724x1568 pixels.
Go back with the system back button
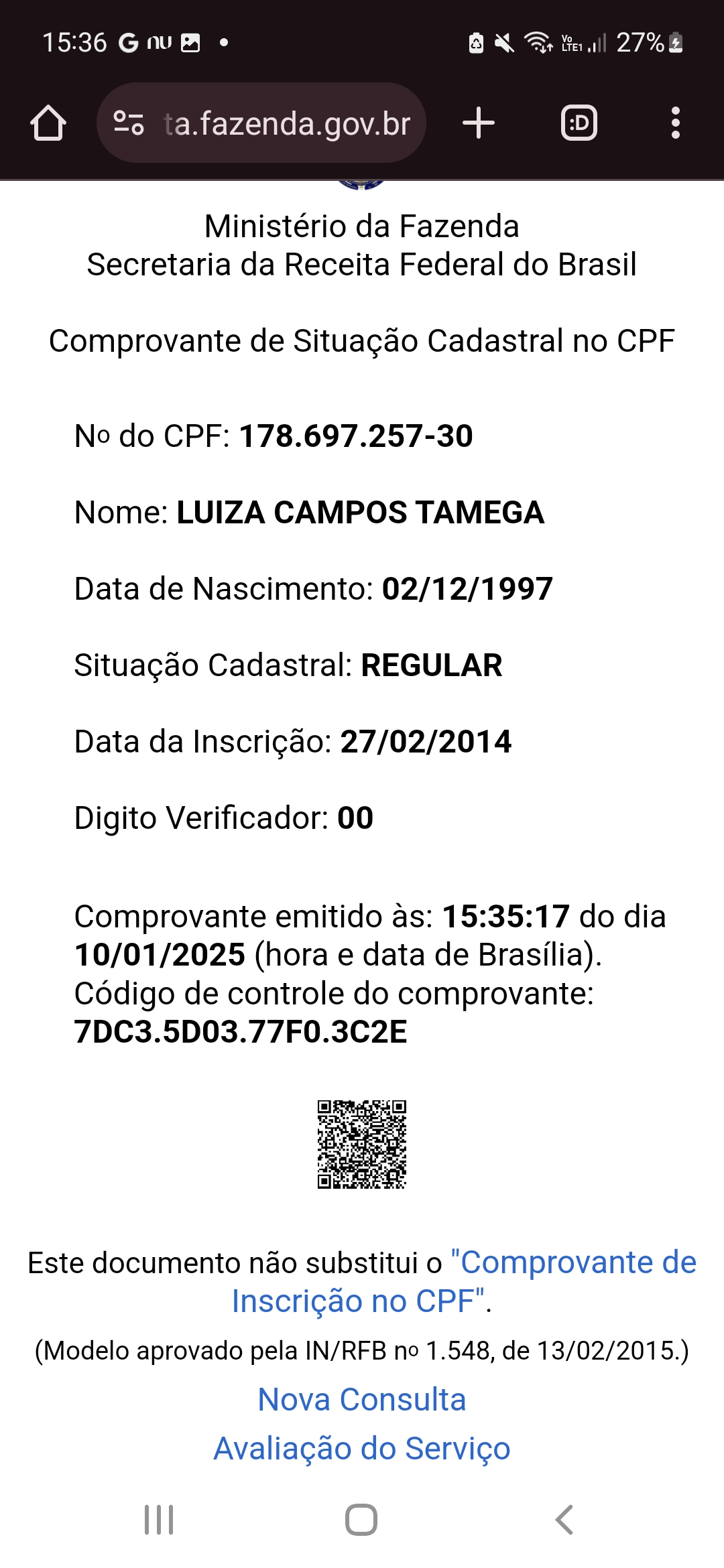(x=564, y=1519)
